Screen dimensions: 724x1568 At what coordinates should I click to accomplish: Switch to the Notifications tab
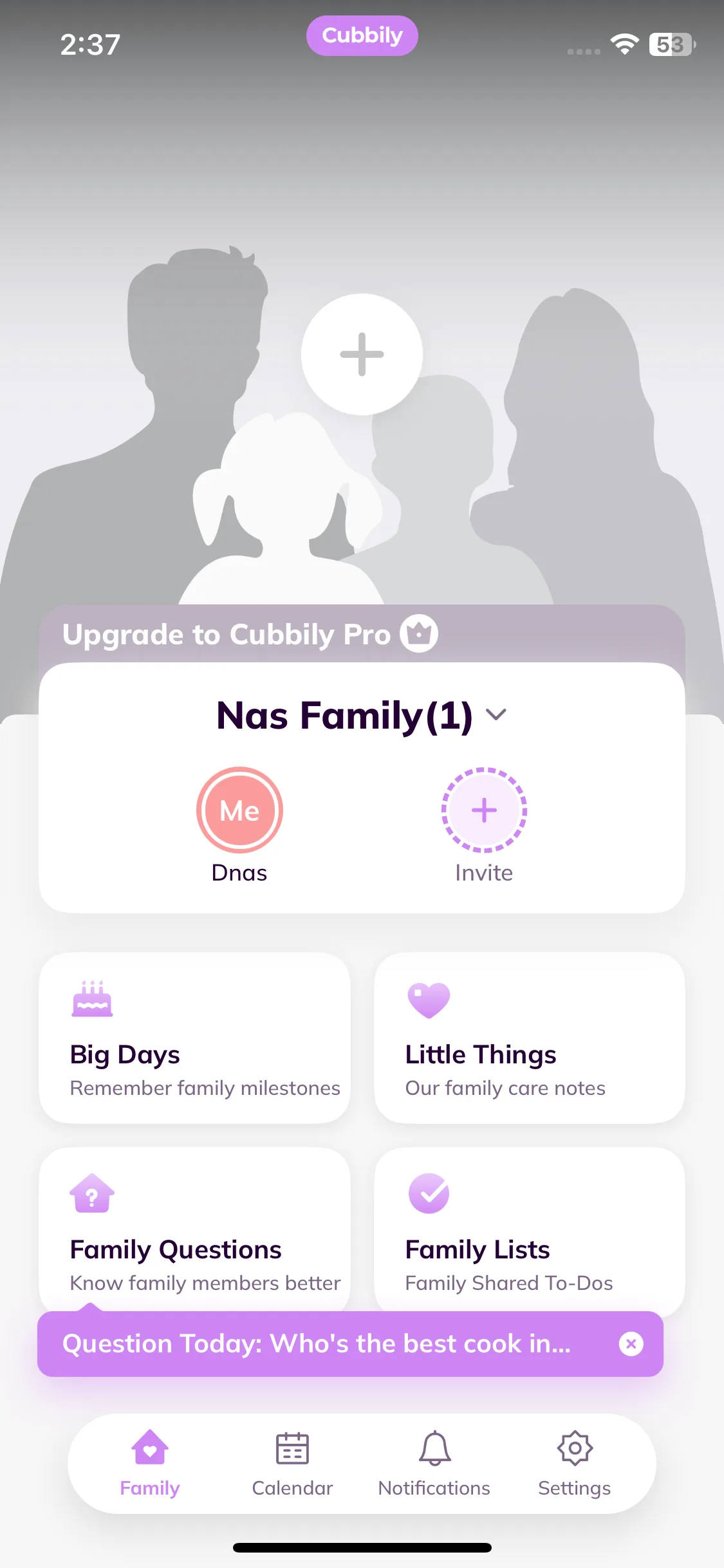click(x=434, y=1464)
